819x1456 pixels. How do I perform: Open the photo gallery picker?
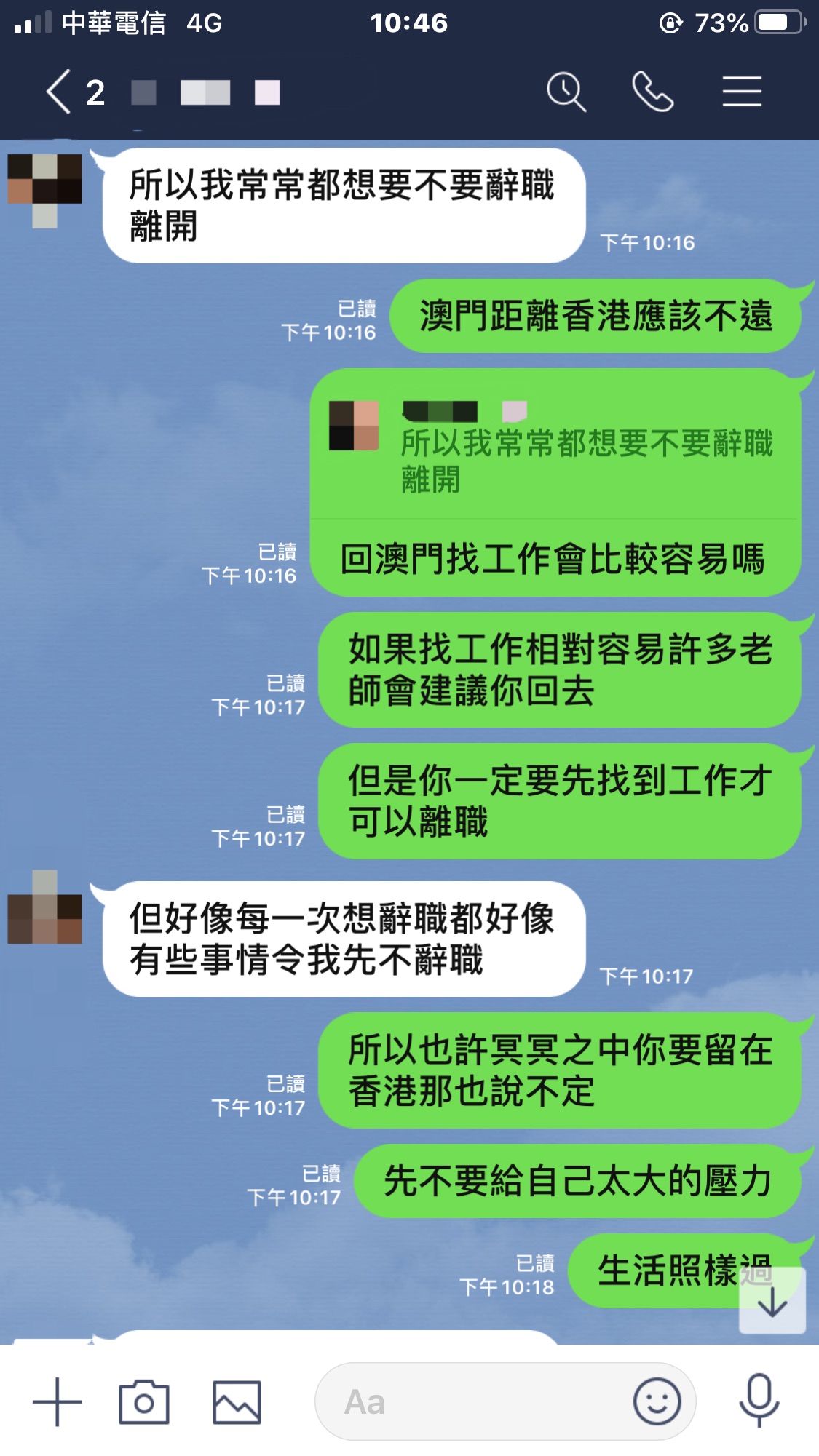coord(237,1401)
